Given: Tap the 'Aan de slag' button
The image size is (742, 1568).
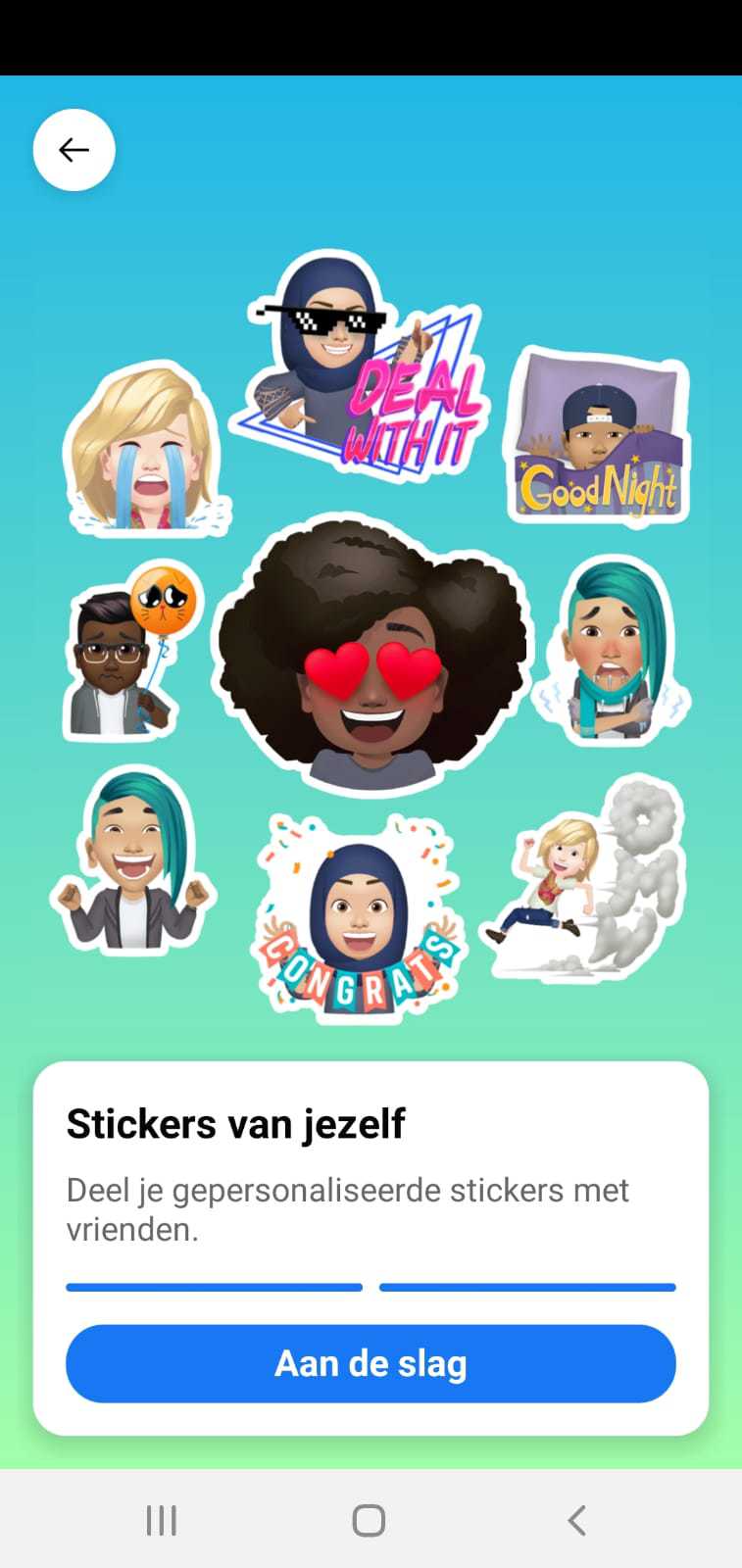Looking at the screenshot, I should (371, 1363).
